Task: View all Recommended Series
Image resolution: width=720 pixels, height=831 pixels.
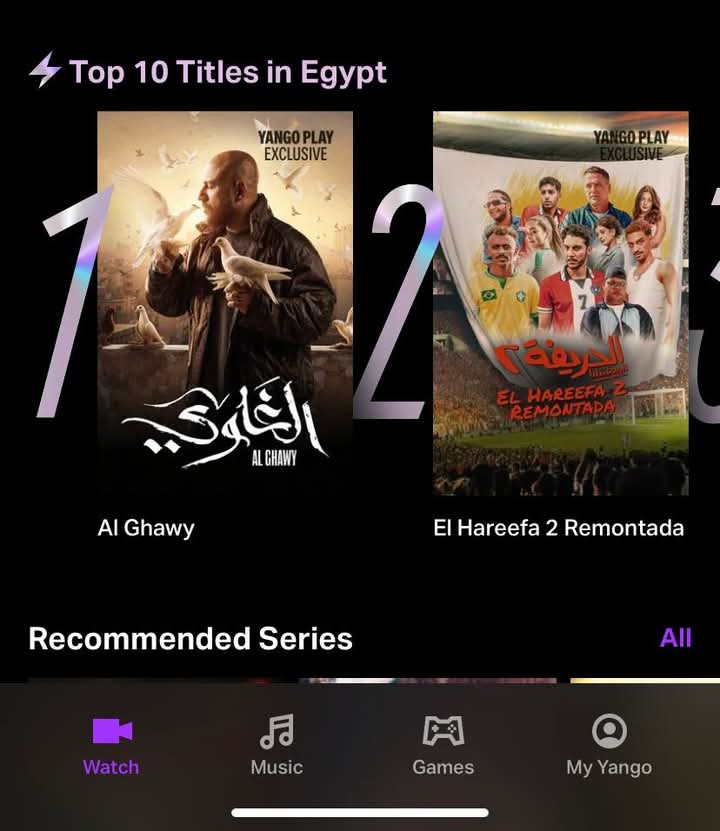Action: [675, 638]
